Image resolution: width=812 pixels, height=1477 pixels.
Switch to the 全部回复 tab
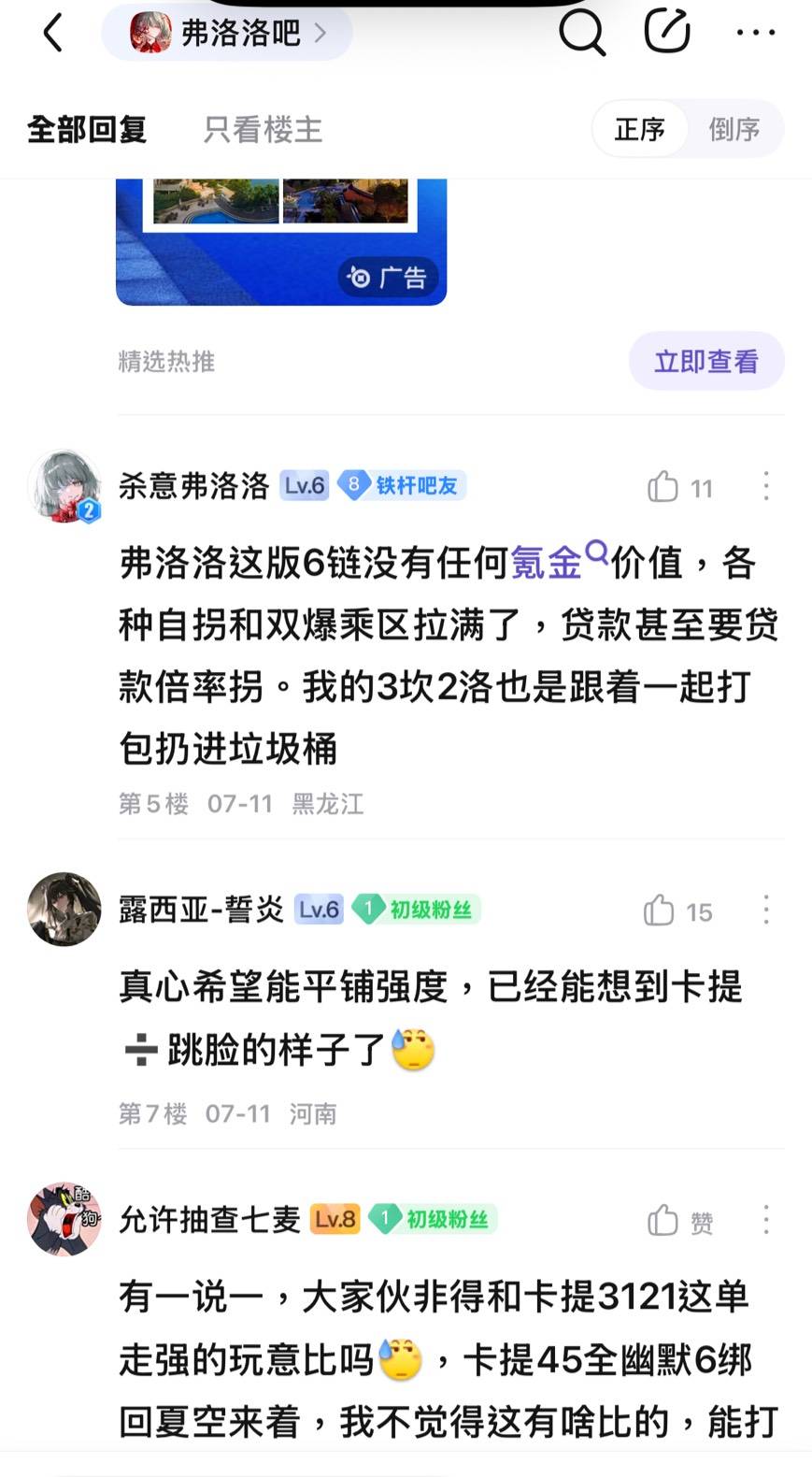pos(87,129)
